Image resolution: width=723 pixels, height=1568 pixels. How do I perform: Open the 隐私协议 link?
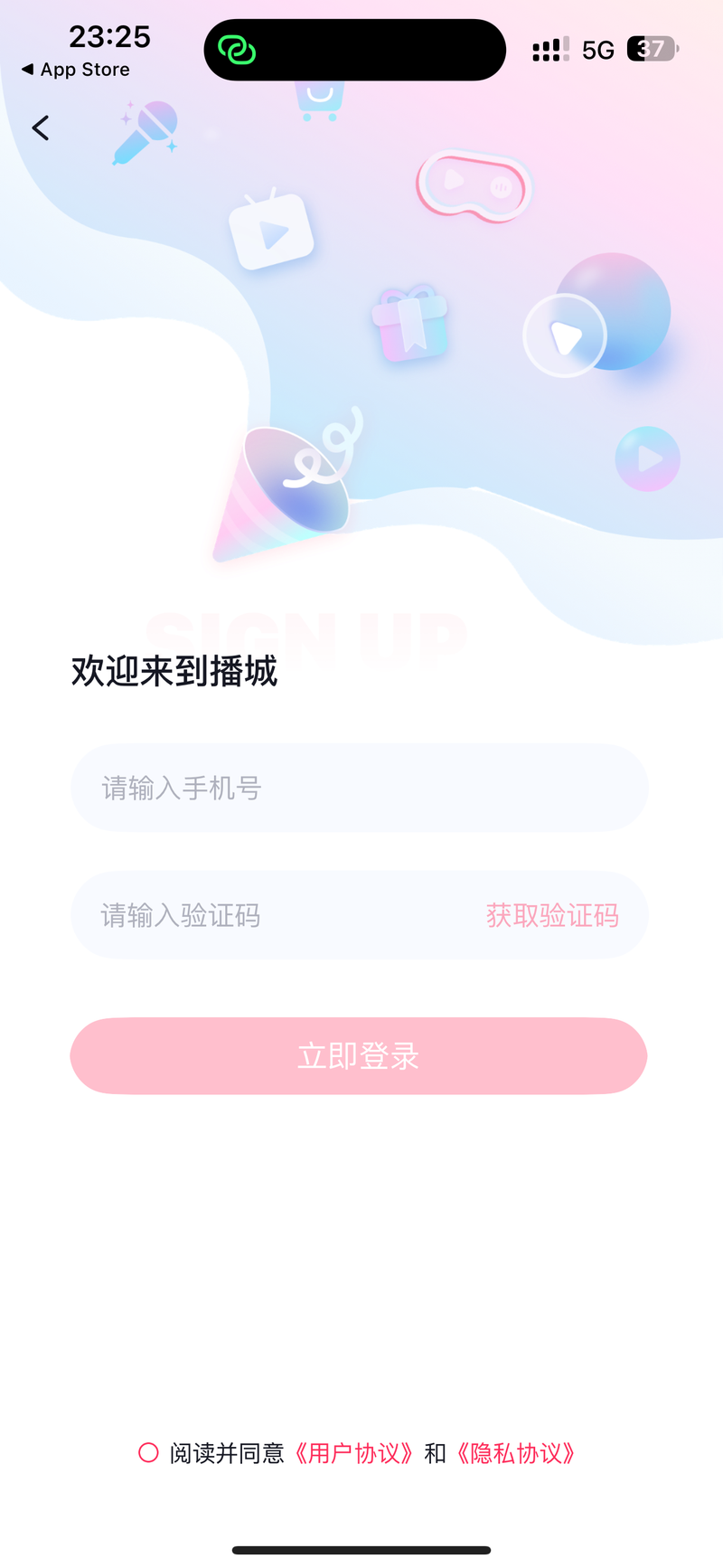(x=516, y=1453)
